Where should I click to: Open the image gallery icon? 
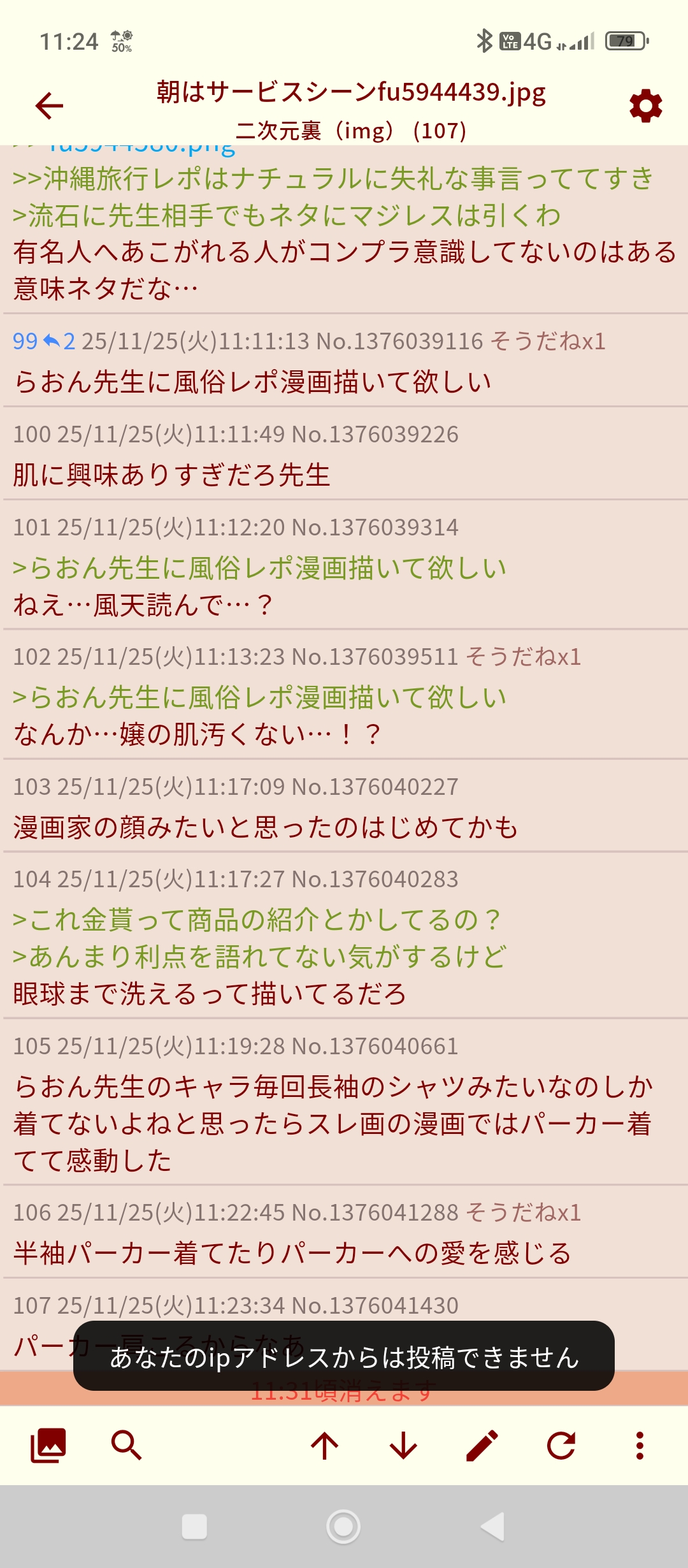pos(48,1445)
